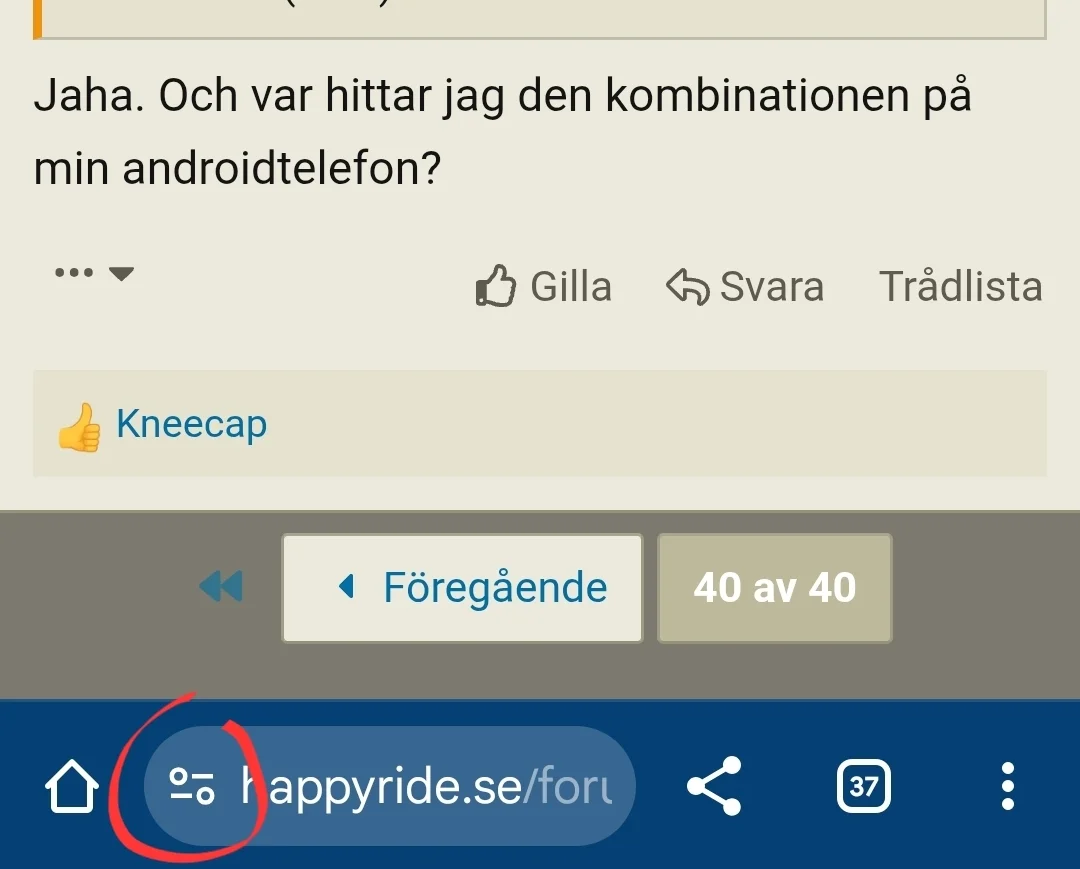Open the 40 av 40 page selector
Screen dimensions: 1080x869
point(774,588)
